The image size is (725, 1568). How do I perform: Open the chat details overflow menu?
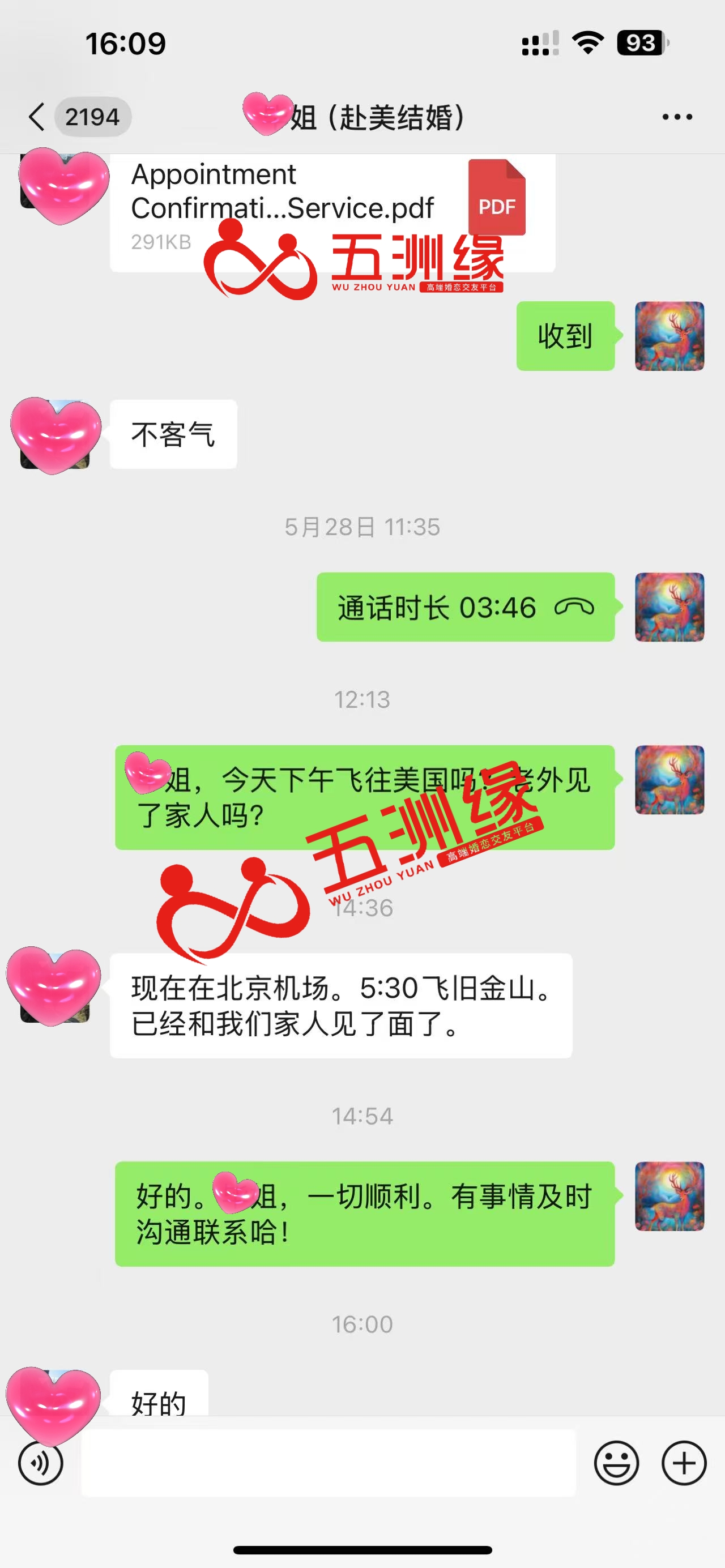tap(677, 117)
